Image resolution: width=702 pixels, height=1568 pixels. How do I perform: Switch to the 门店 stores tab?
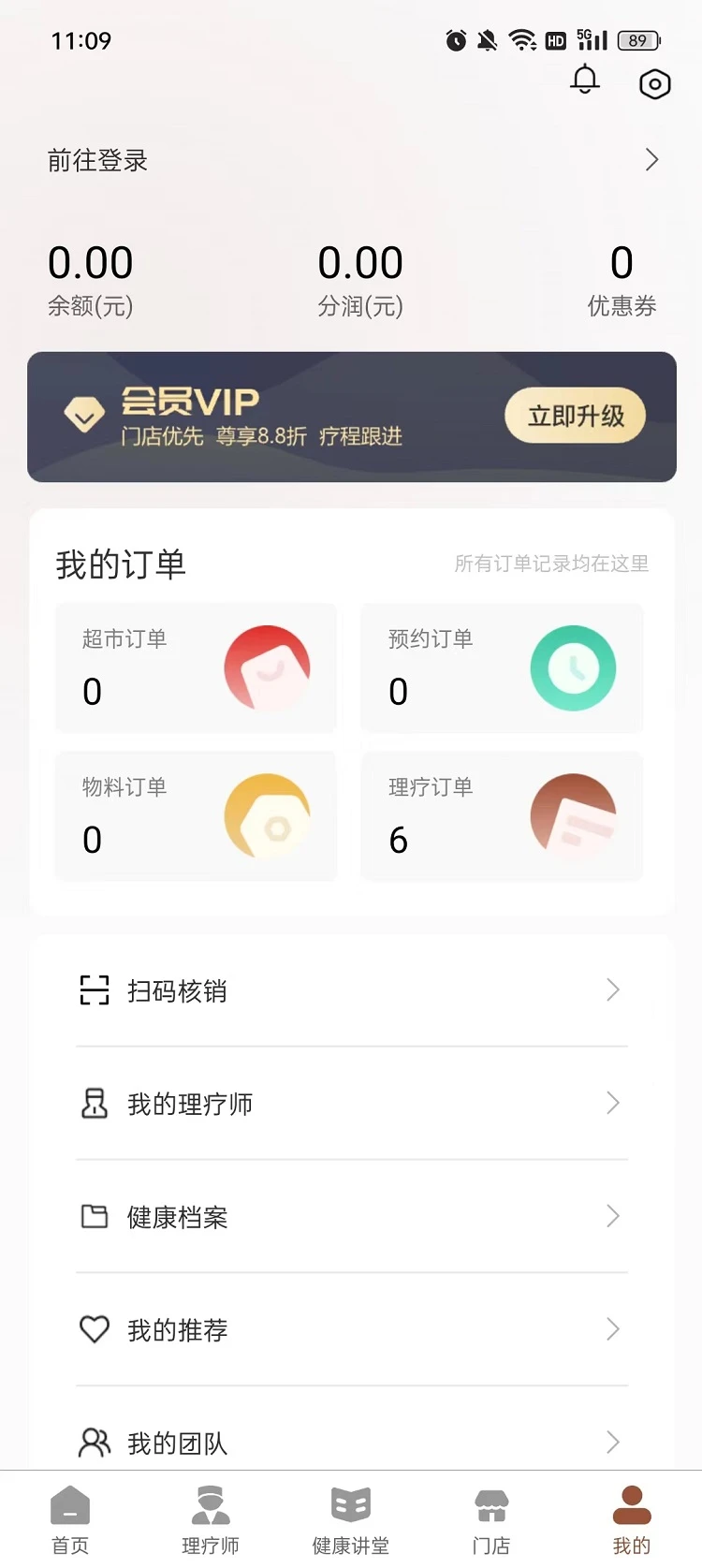[490, 1517]
